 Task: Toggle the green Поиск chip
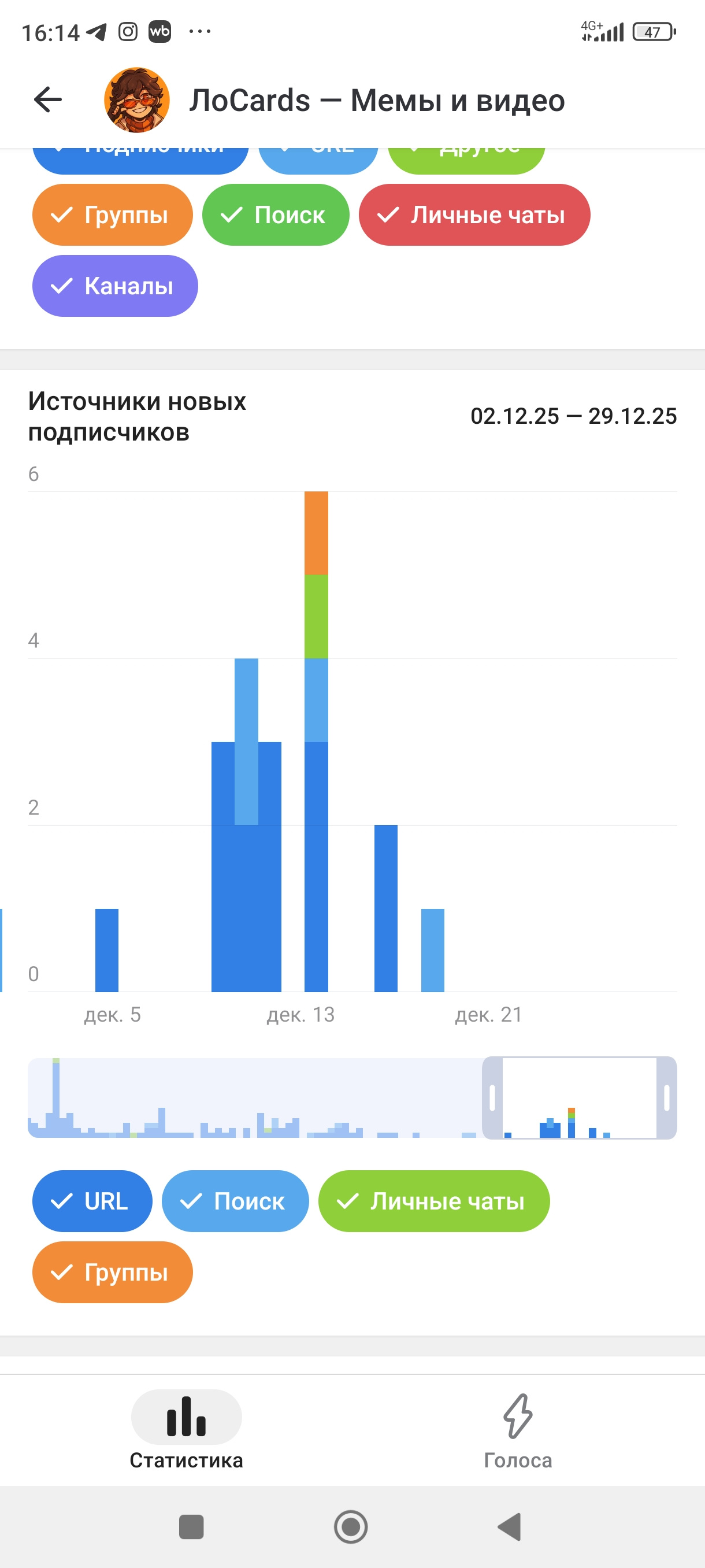(x=276, y=215)
